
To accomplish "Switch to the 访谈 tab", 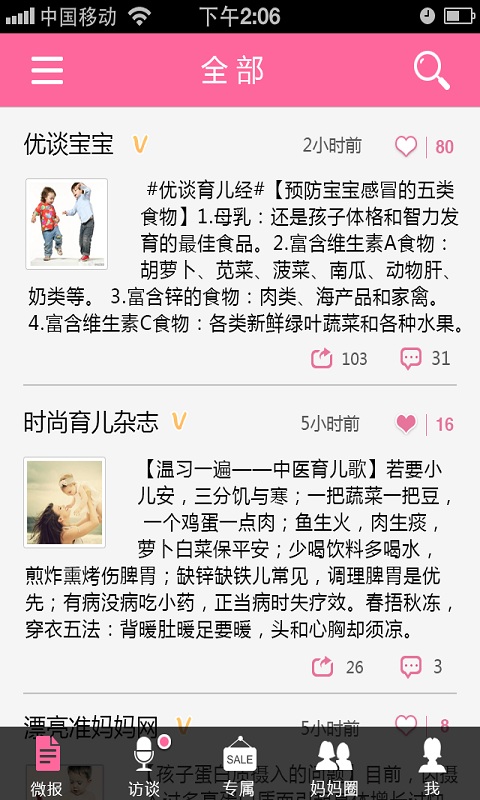I will 144,765.
